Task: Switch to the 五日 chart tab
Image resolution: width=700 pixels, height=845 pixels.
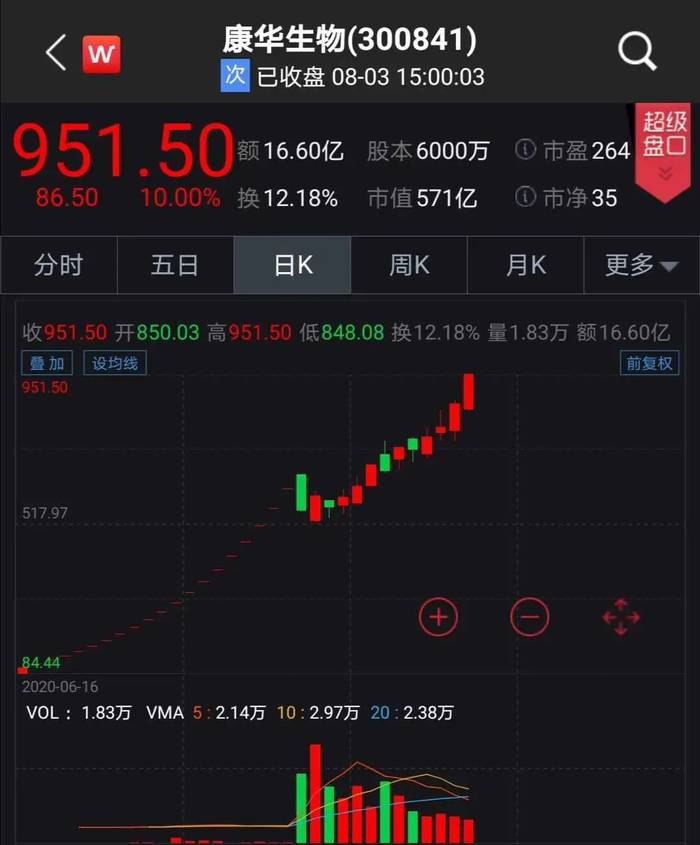Action: pyautogui.click(x=175, y=265)
